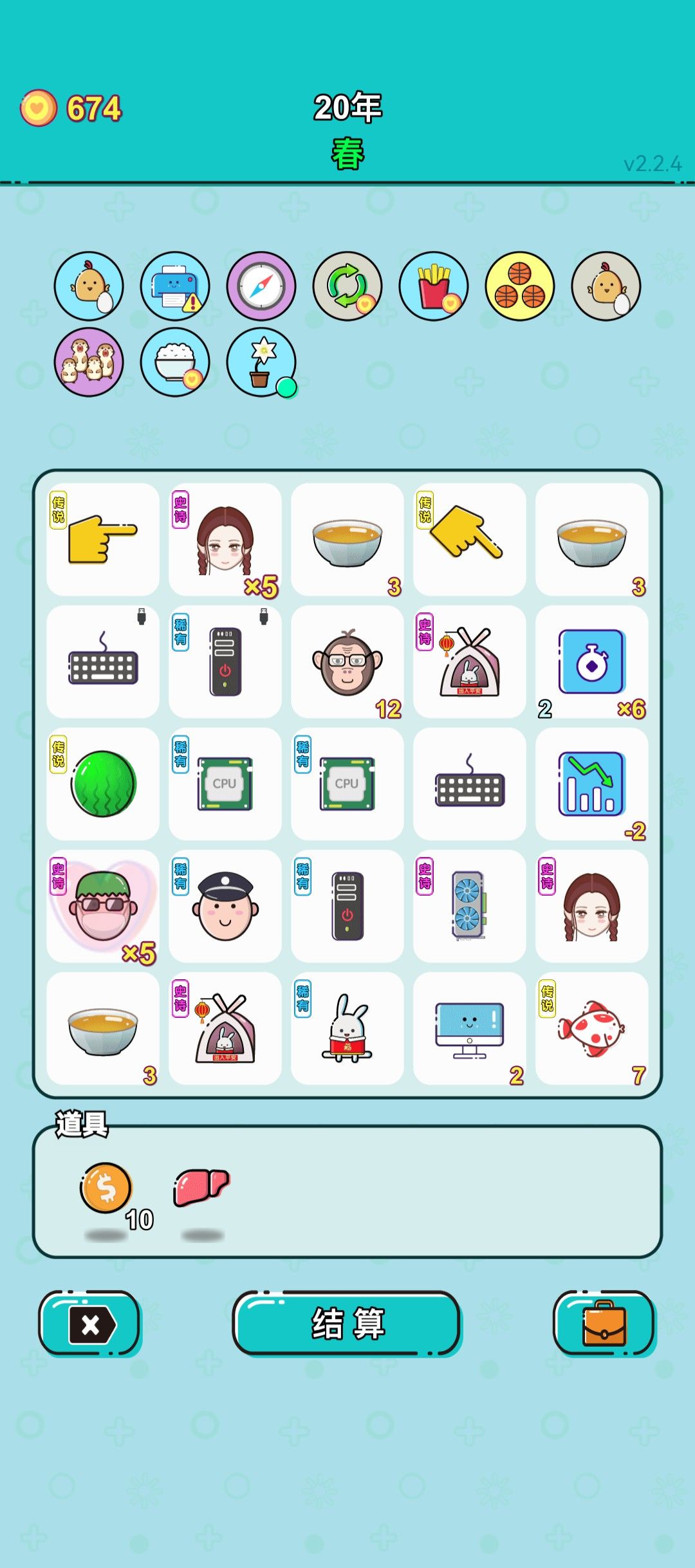Select the gold dollar coin item
This screenshot has height=1568, width=695.
[x=106, y=1188]
